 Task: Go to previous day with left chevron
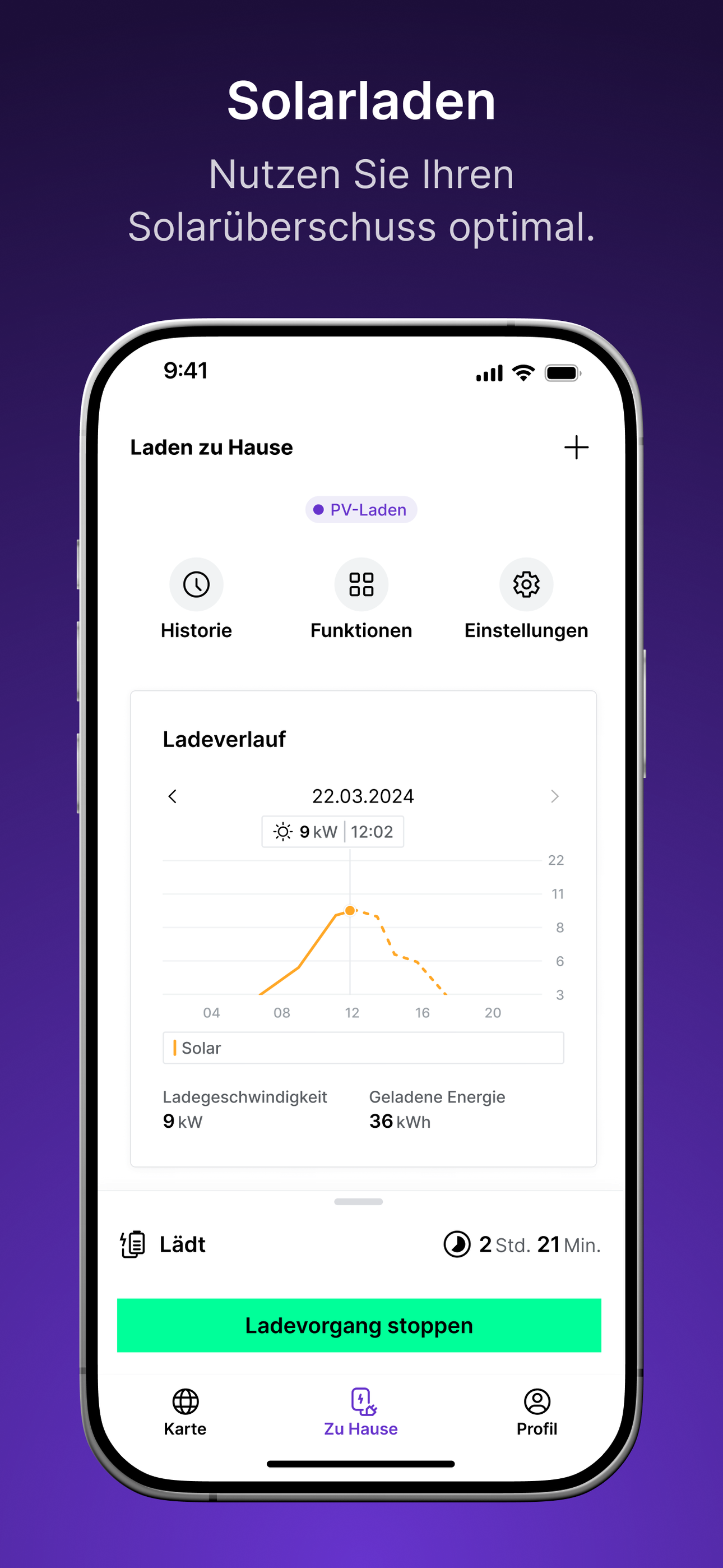[x=173, y=796]
